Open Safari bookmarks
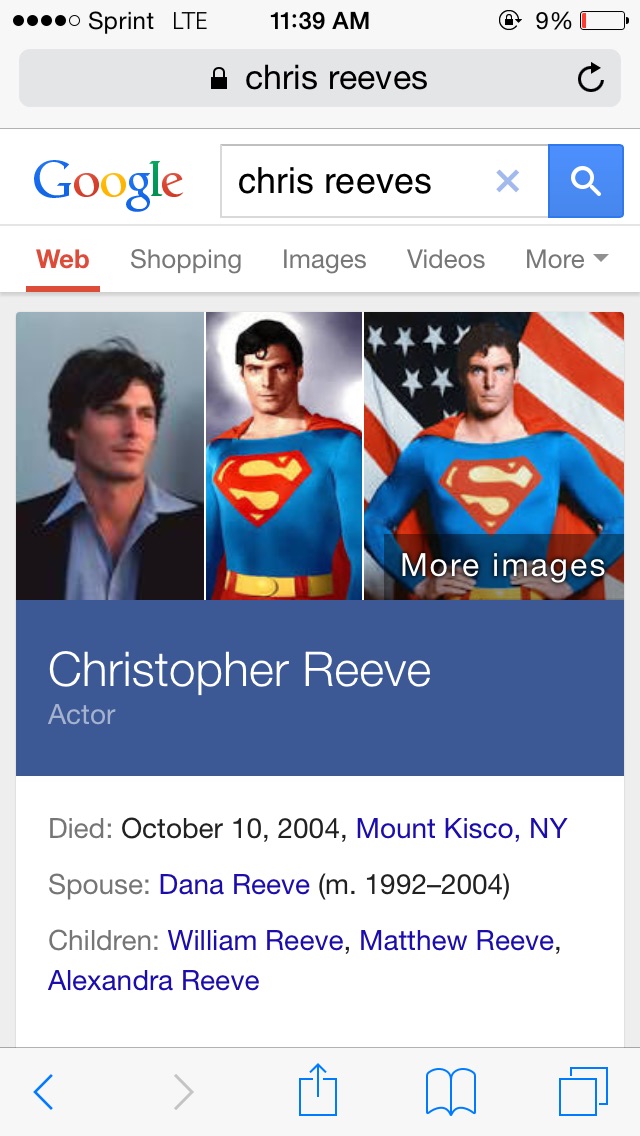Image resolution: width=640 pixels, height=1136 pixels. pos(451,1091)
